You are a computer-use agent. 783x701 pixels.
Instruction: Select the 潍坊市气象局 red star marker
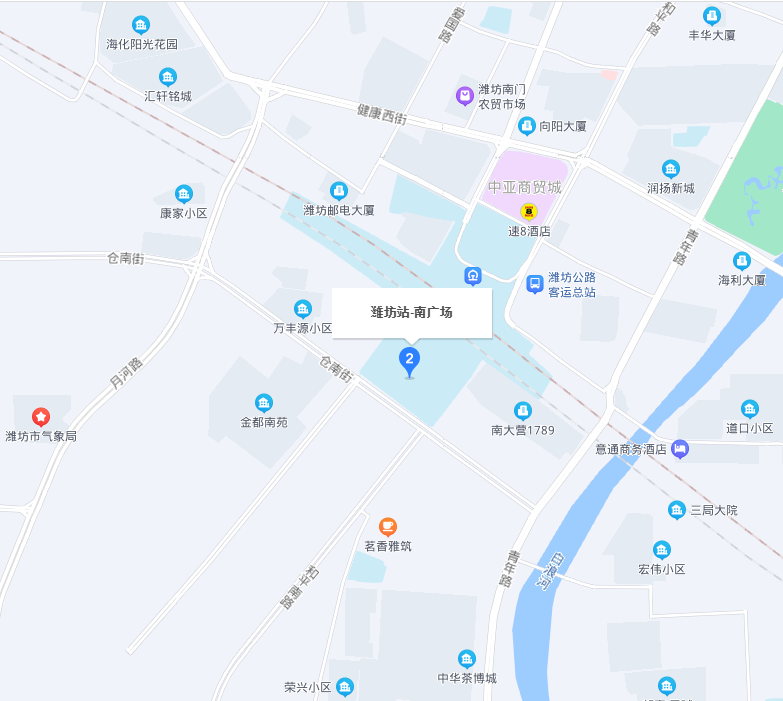[41, 416]
